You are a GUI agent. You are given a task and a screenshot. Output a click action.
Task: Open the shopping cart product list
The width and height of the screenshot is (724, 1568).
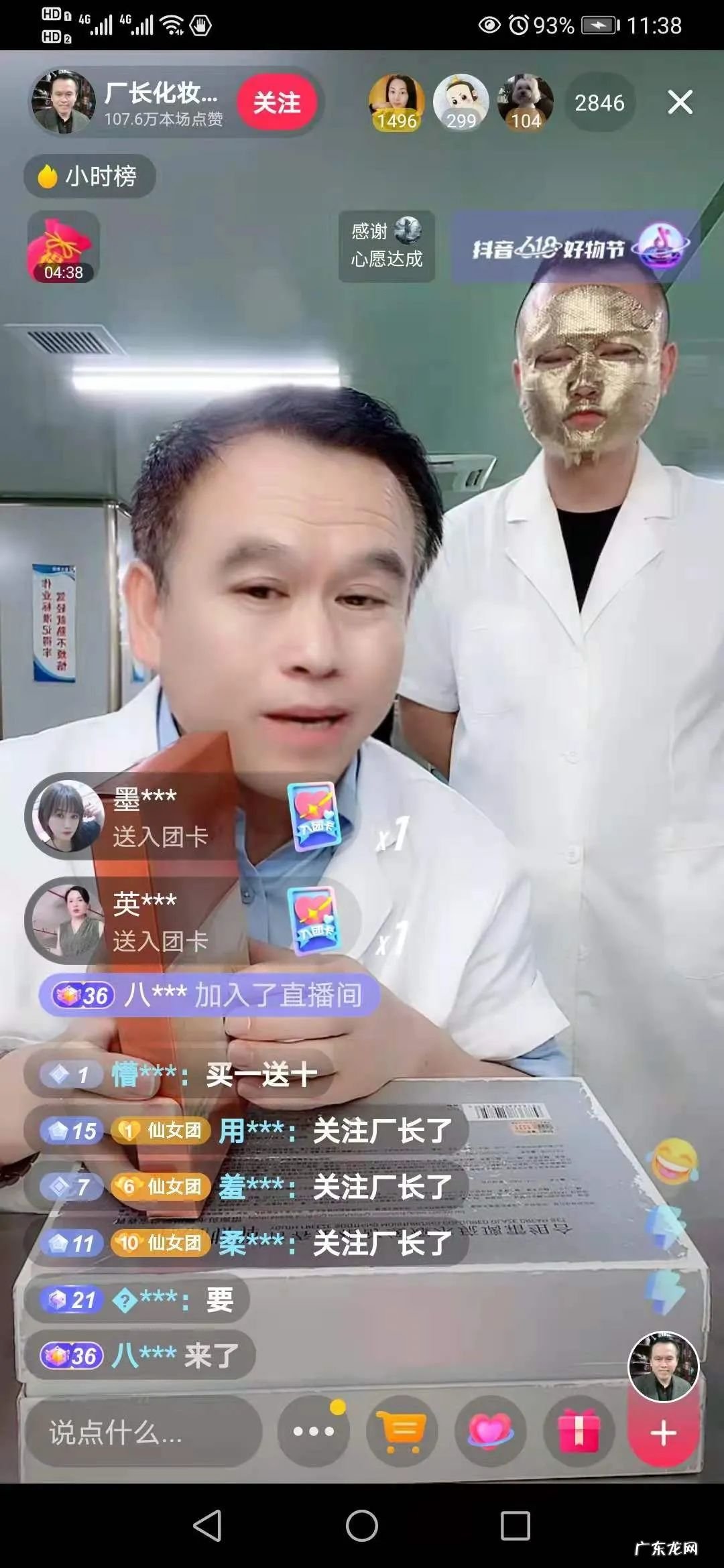(x=400, y=1431)
